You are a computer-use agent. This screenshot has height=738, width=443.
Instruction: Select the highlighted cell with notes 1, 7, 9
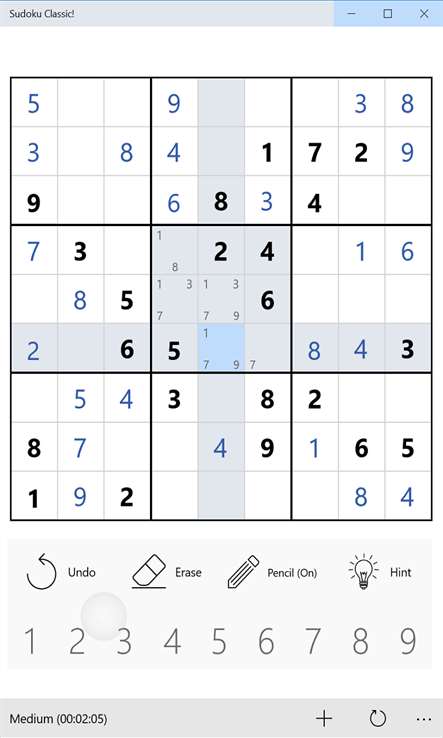[221, 348]
